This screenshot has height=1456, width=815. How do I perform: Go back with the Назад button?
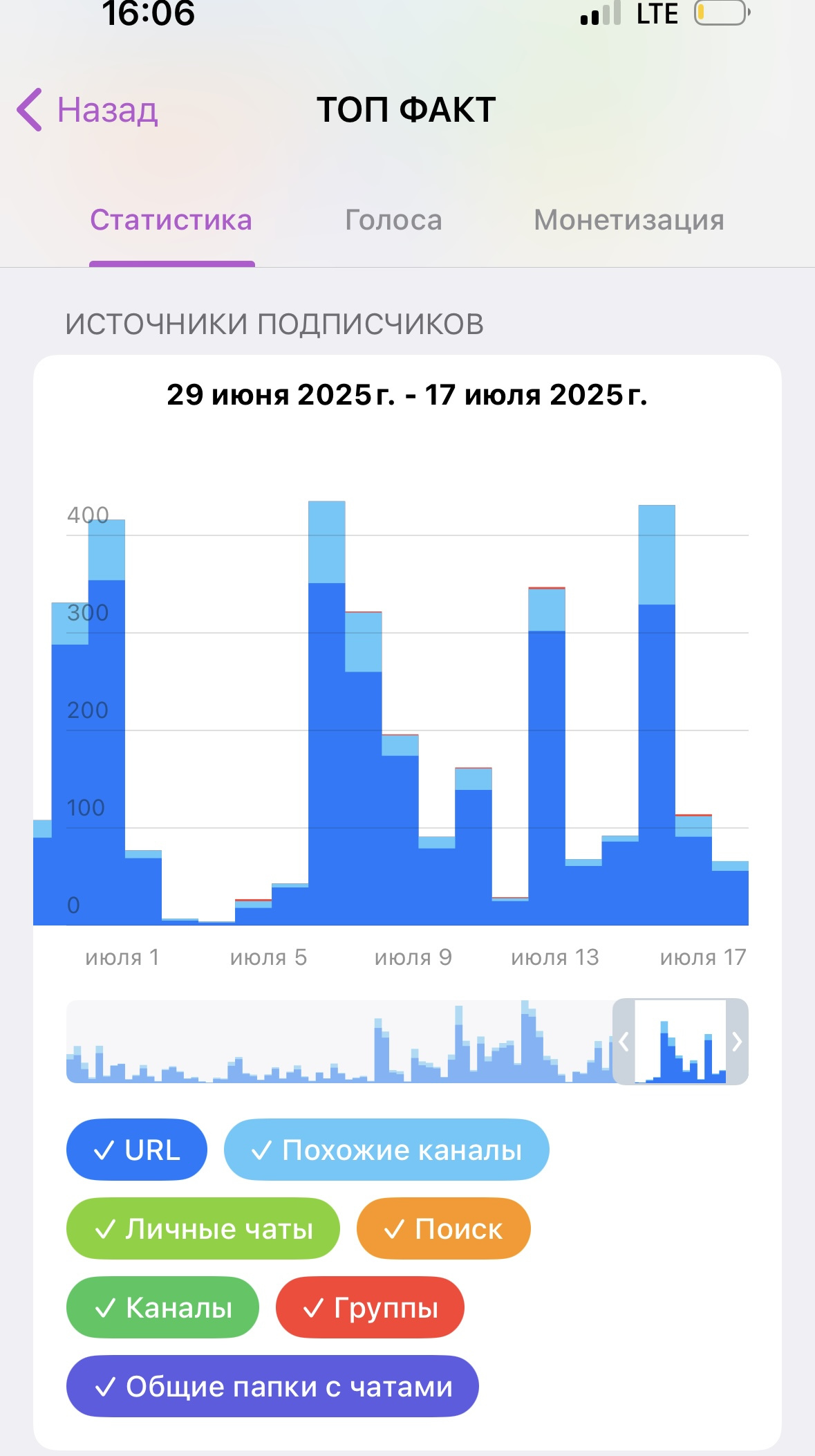(88, 109)
